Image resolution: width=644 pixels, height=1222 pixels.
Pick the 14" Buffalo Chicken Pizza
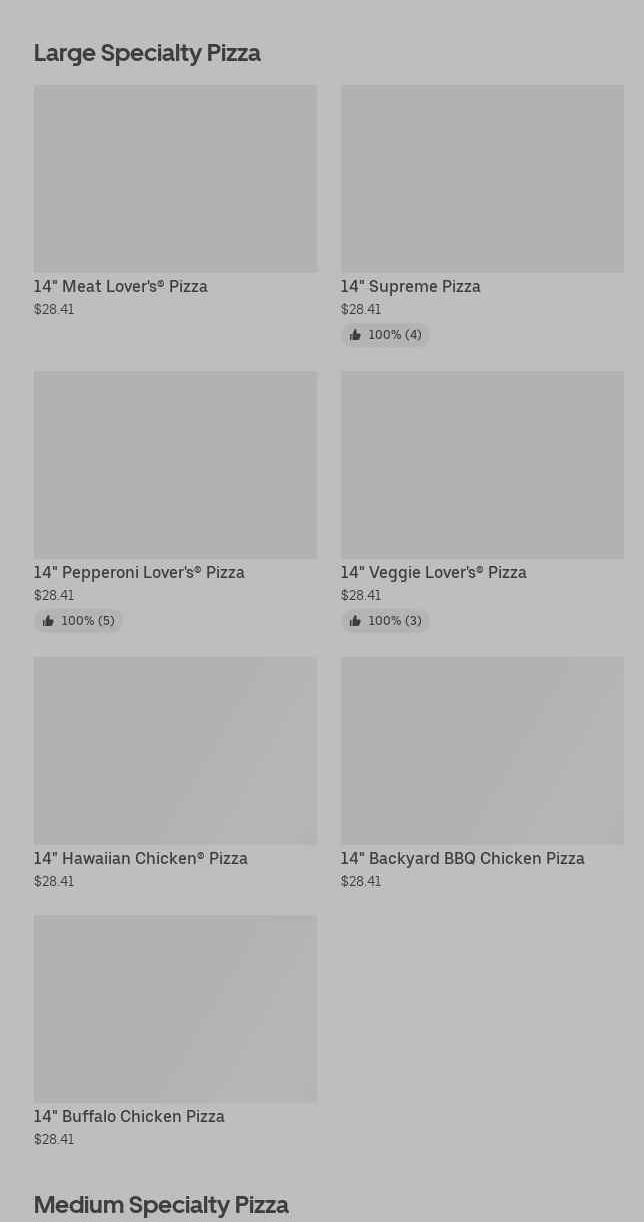(x=175, y=1032)
